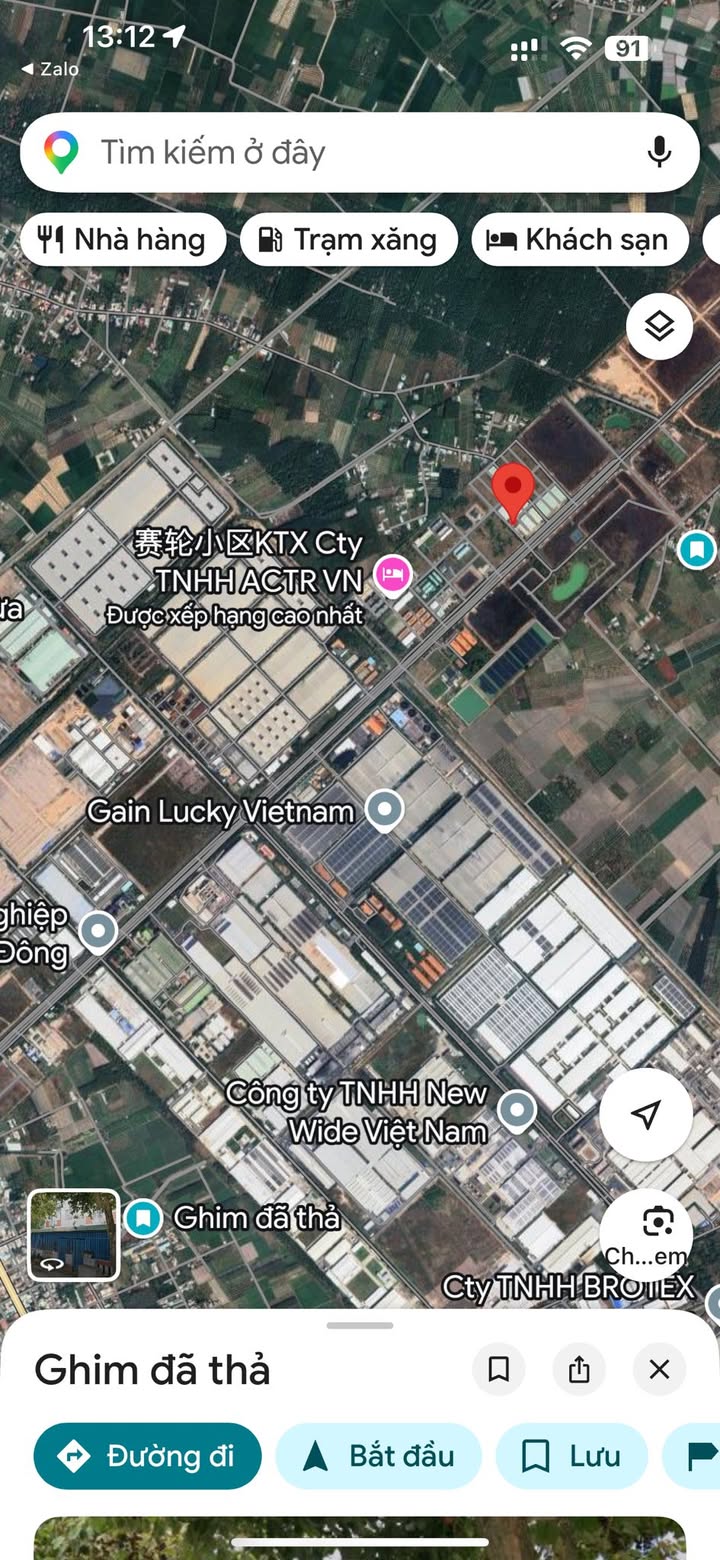Tap the Gain Lucky Vietnam map marker
This screenshot has width=720, height=1560.
click(x=384, y=810)
